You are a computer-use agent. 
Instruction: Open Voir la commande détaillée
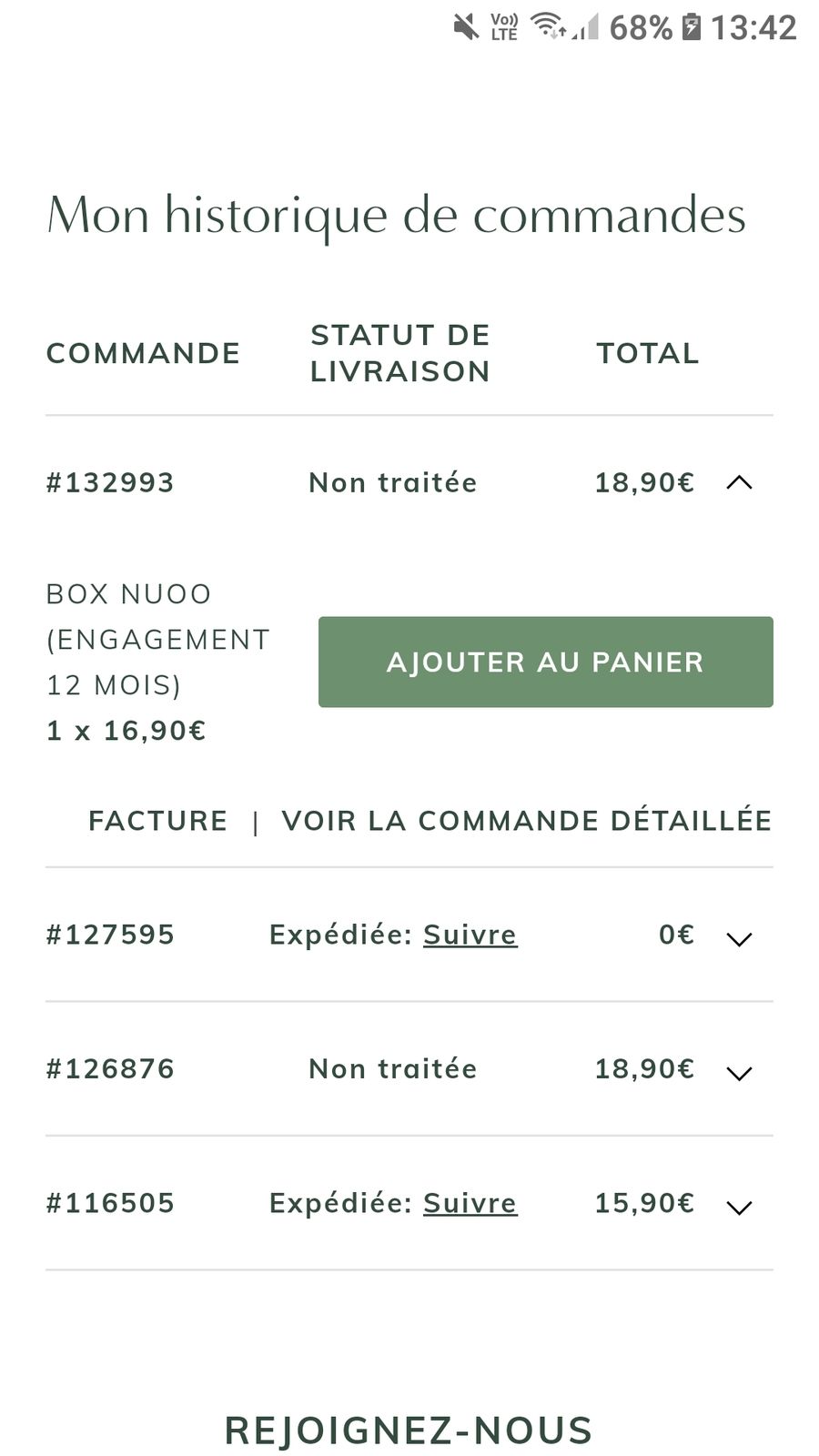pyautogui.click(x=527, y=821)
